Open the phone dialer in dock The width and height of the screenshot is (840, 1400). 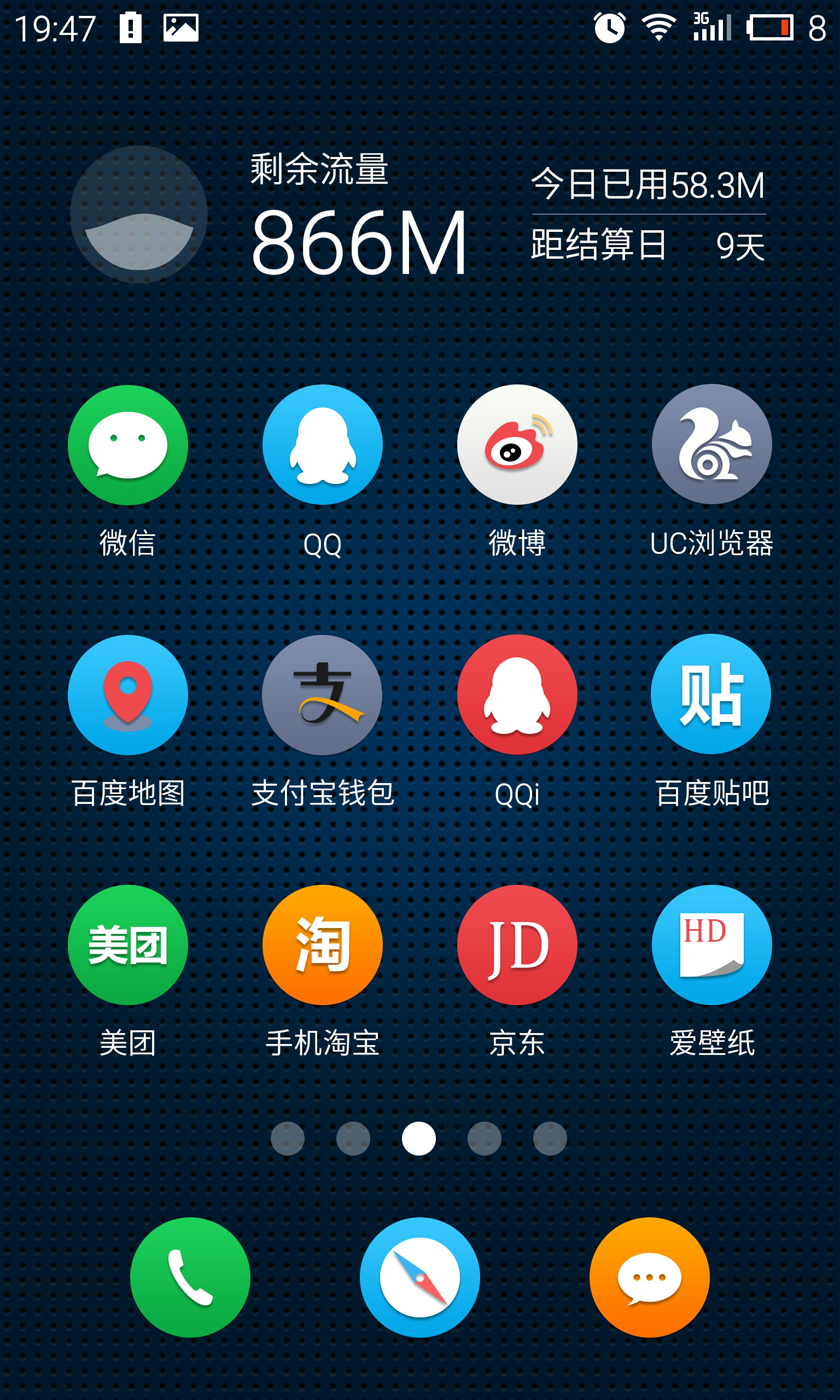click(x=190, y=1277)
